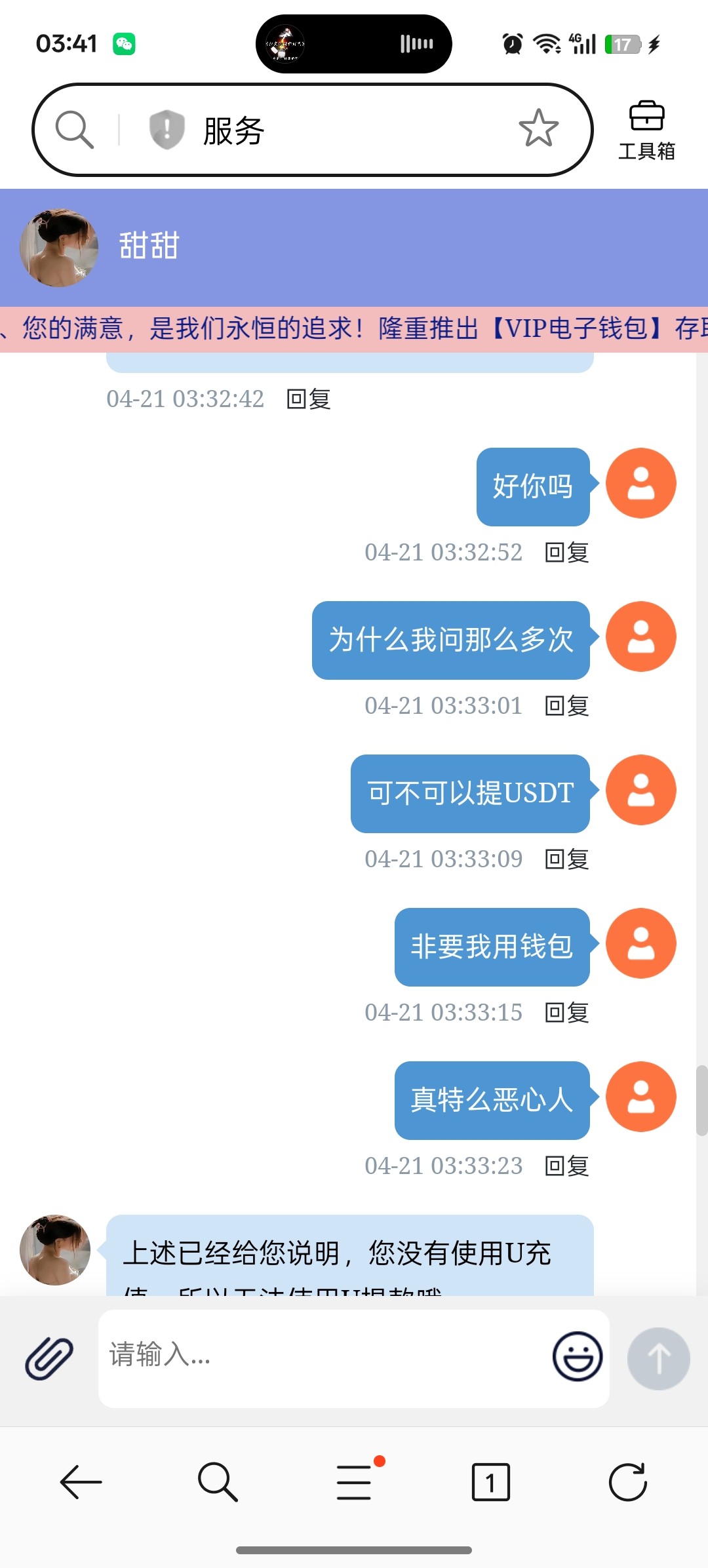Screen dimensions: 708x1568
Task: Reply to 为什么我问那么多次
Action: point(567,706)
